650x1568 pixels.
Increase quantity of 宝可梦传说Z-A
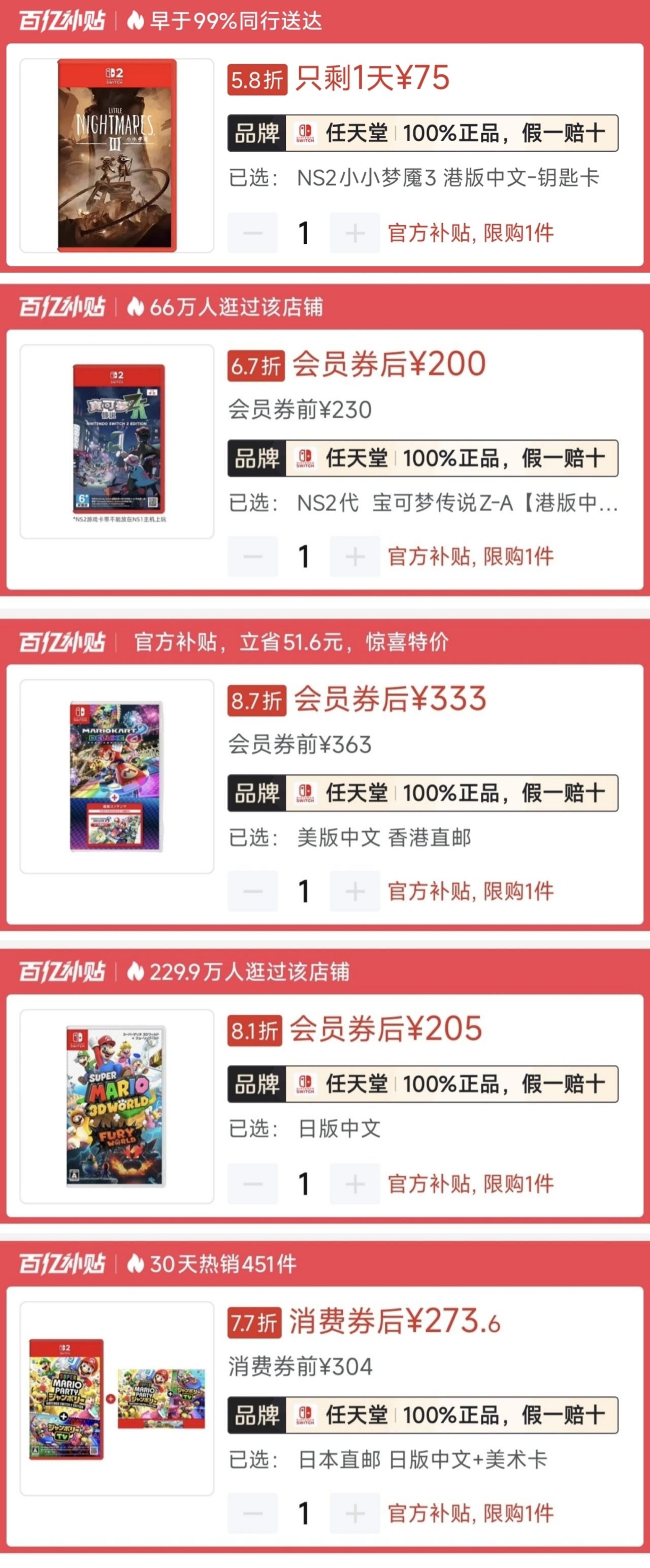(x=355, y=556)
